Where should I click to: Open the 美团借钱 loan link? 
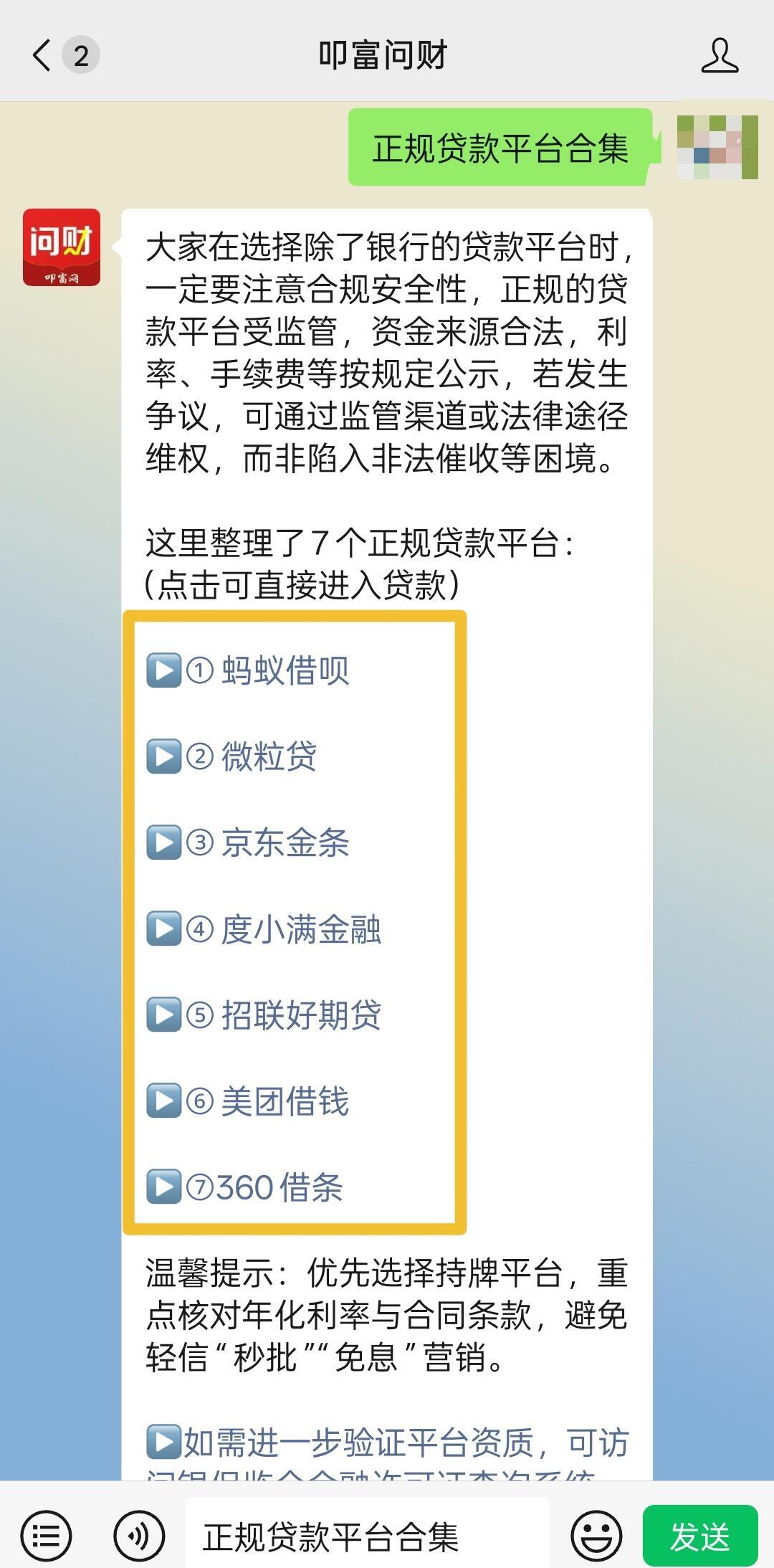coord(284,1102)
